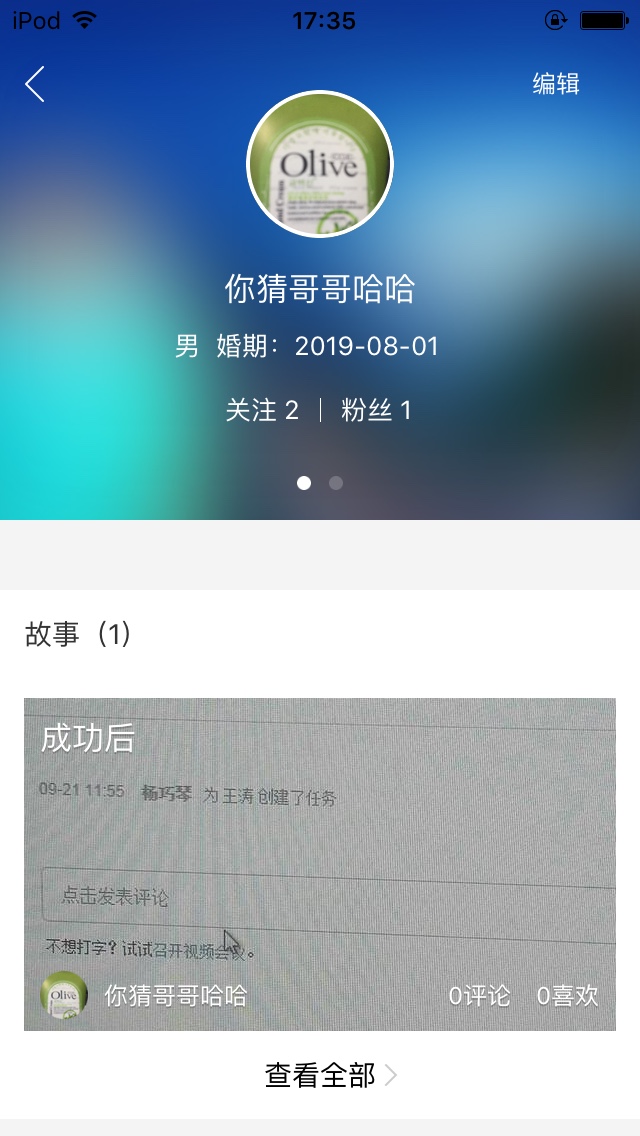
Task: Tap 编辑 to edit the profile
Action: 556,84
